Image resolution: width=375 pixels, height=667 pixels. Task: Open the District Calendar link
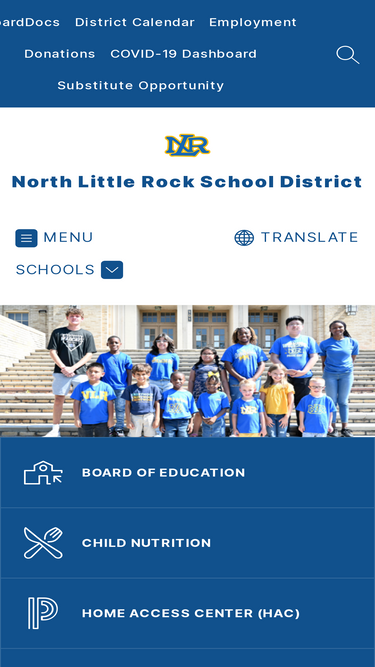(135, 22)
